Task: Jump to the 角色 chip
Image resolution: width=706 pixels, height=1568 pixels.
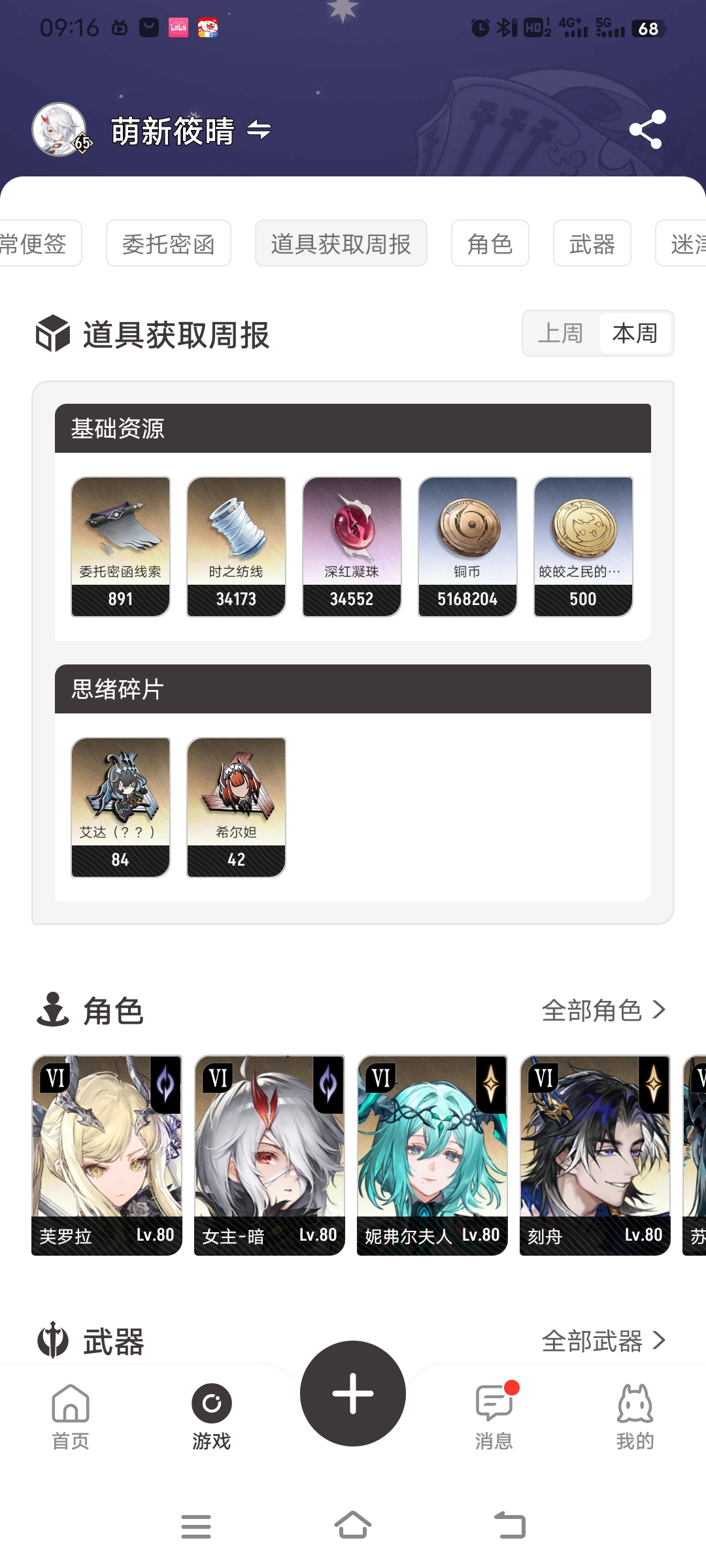Action: 490,243
